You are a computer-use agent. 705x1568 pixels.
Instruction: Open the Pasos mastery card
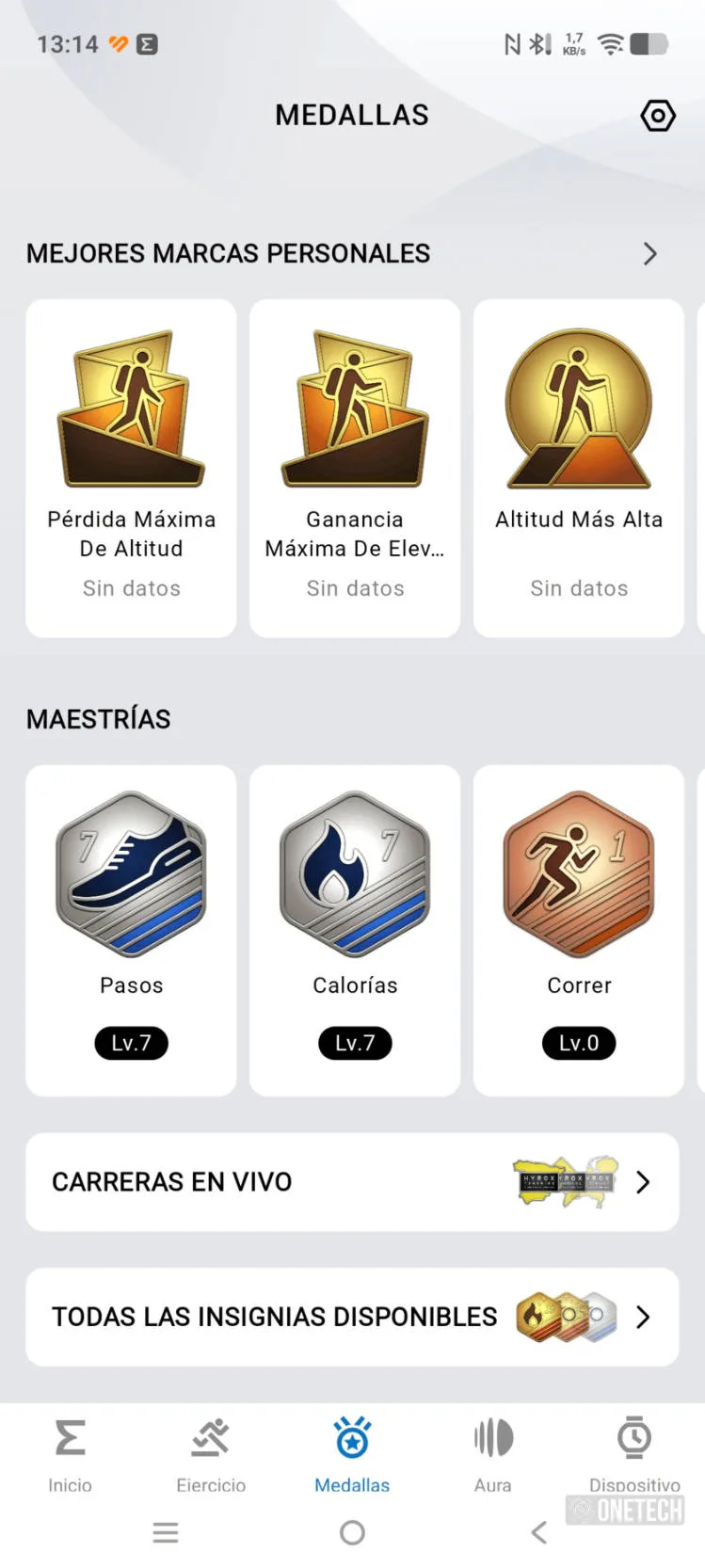[131, 930]
